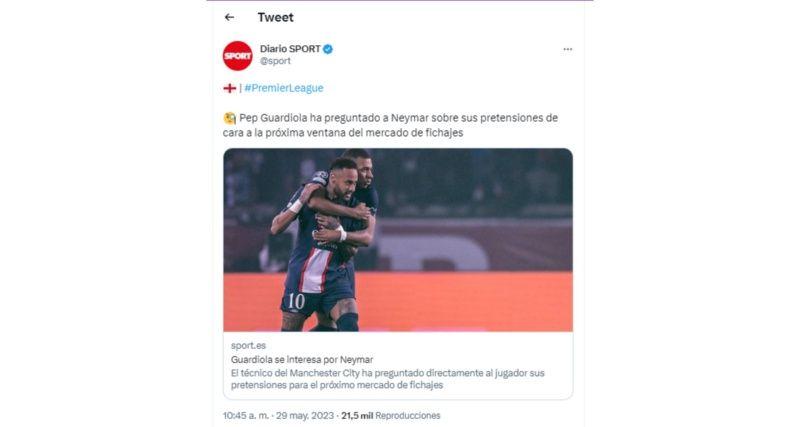Open the Diario SPORT profile picture
The image size is (800, 427).
click(237, 55)
